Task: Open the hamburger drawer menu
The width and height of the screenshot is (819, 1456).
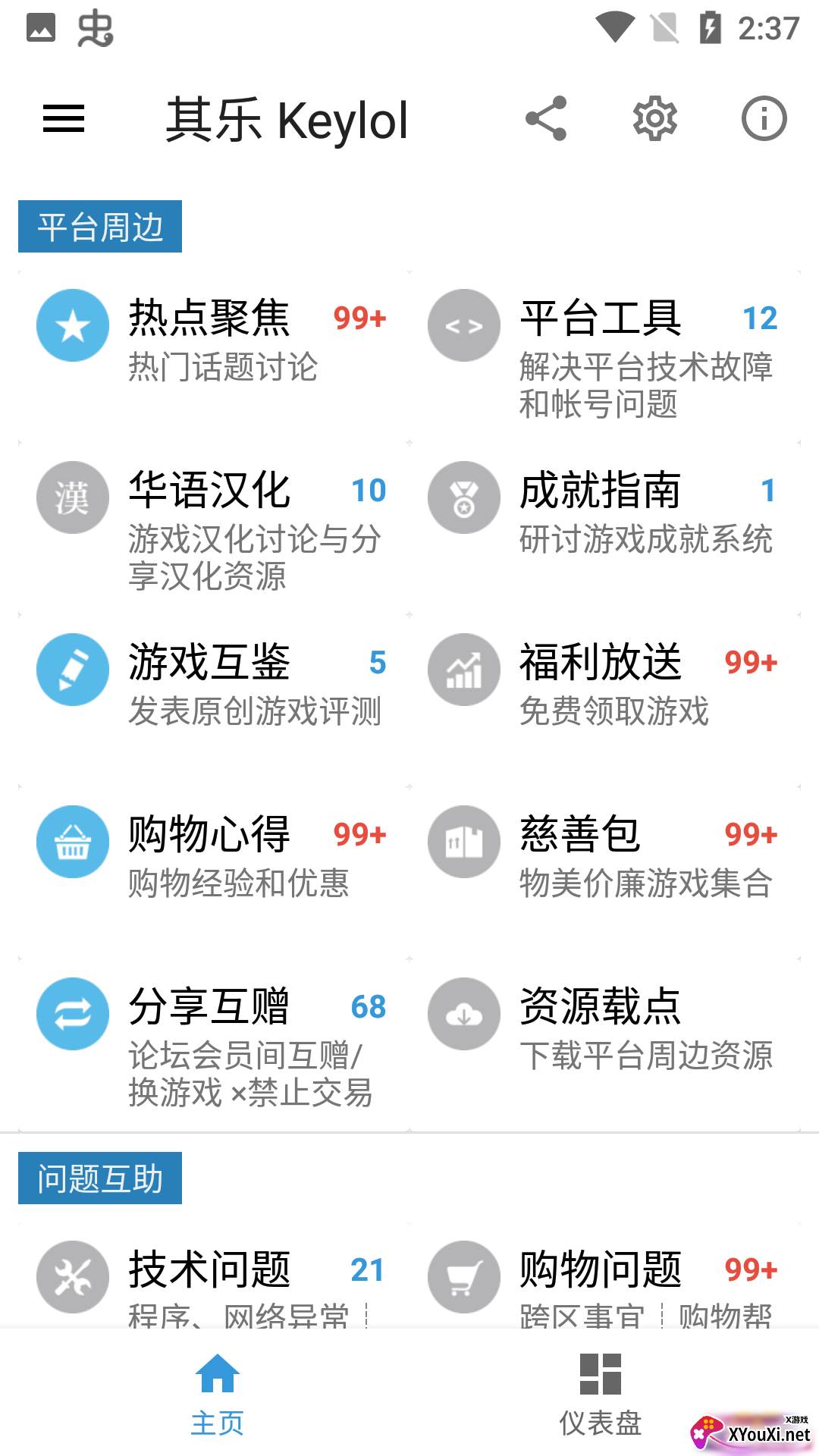Action: coord(64,118)
